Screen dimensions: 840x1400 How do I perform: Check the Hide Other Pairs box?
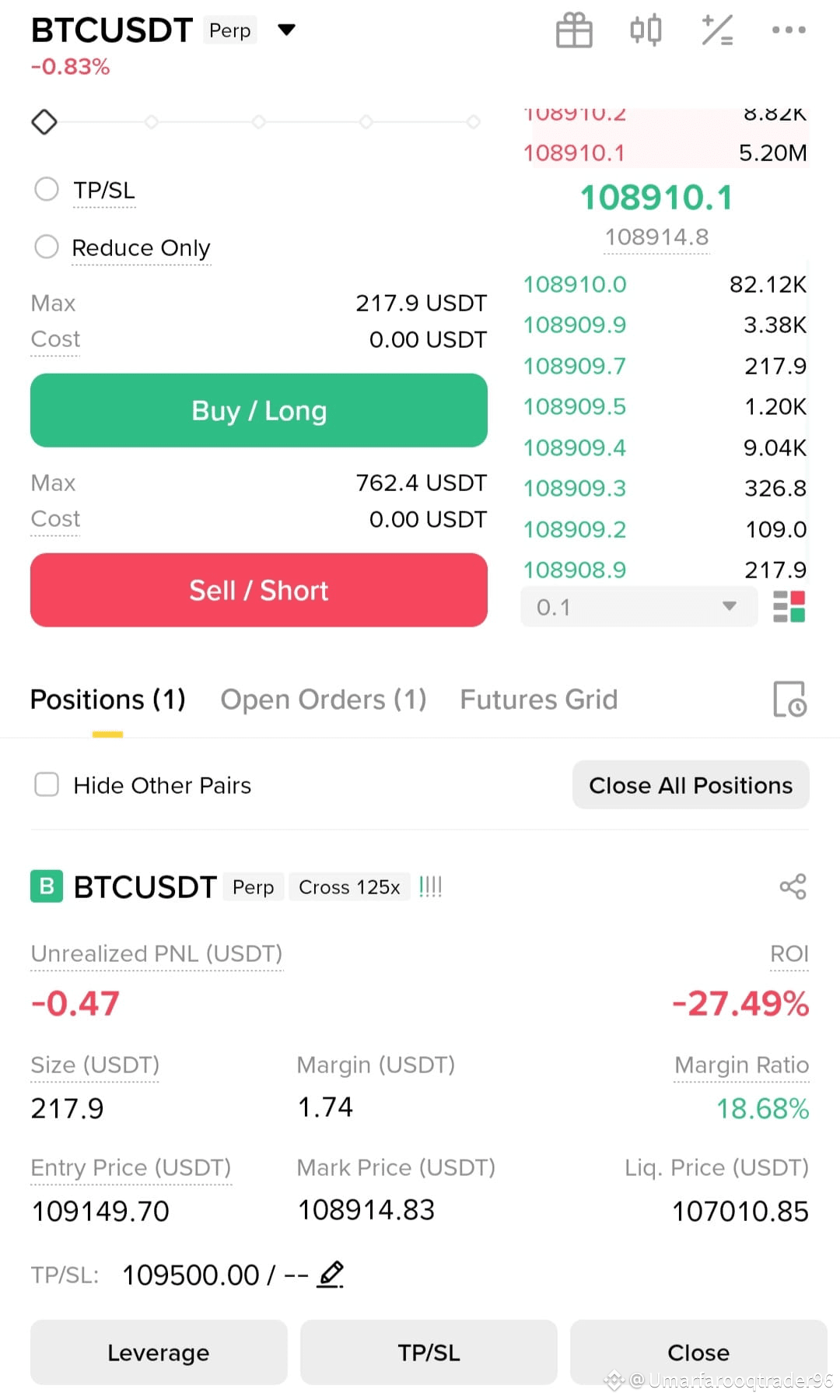pos(47,784)
